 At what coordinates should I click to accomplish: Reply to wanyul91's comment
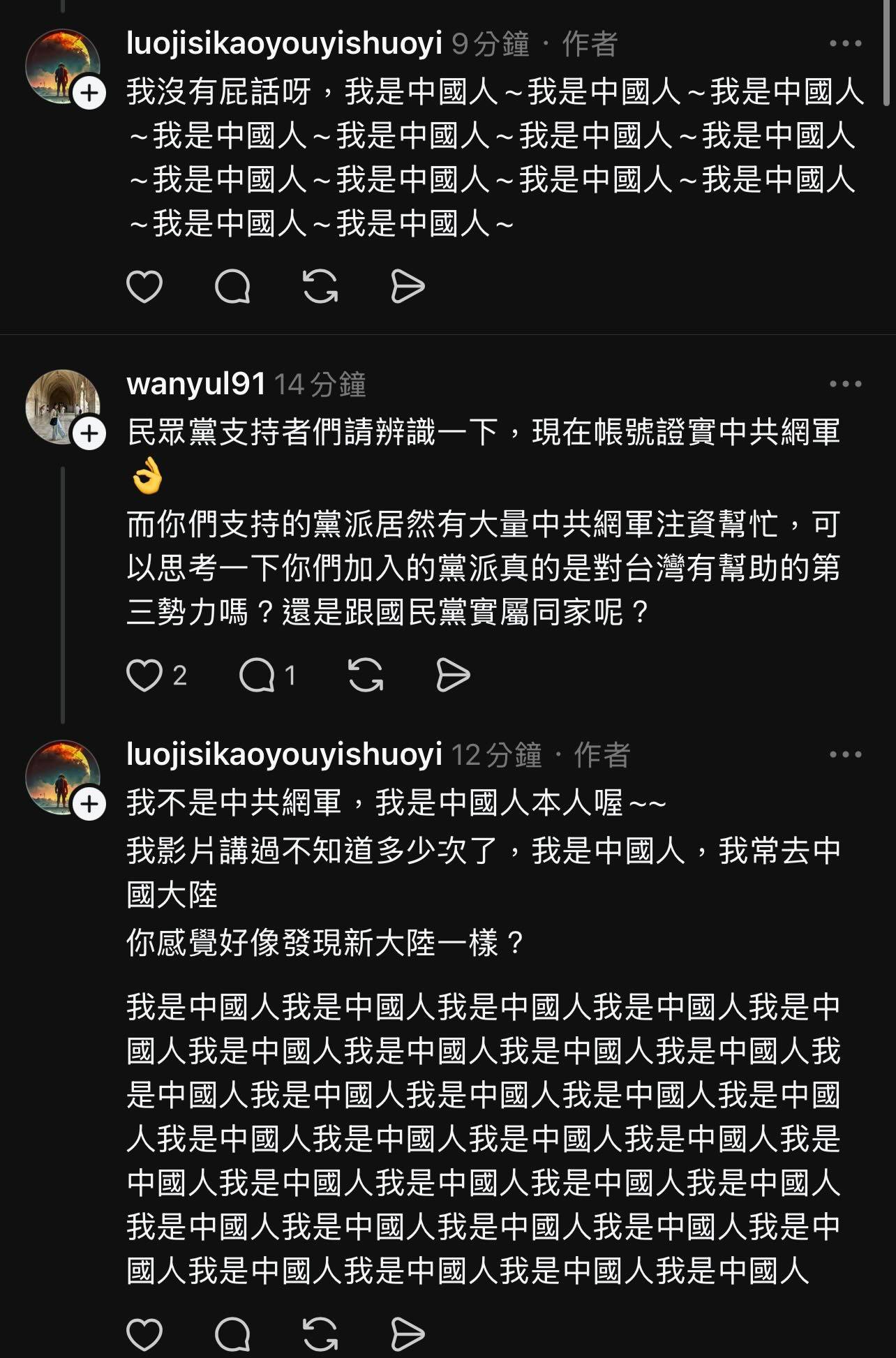pyautogui.click(x=257, y=676)
